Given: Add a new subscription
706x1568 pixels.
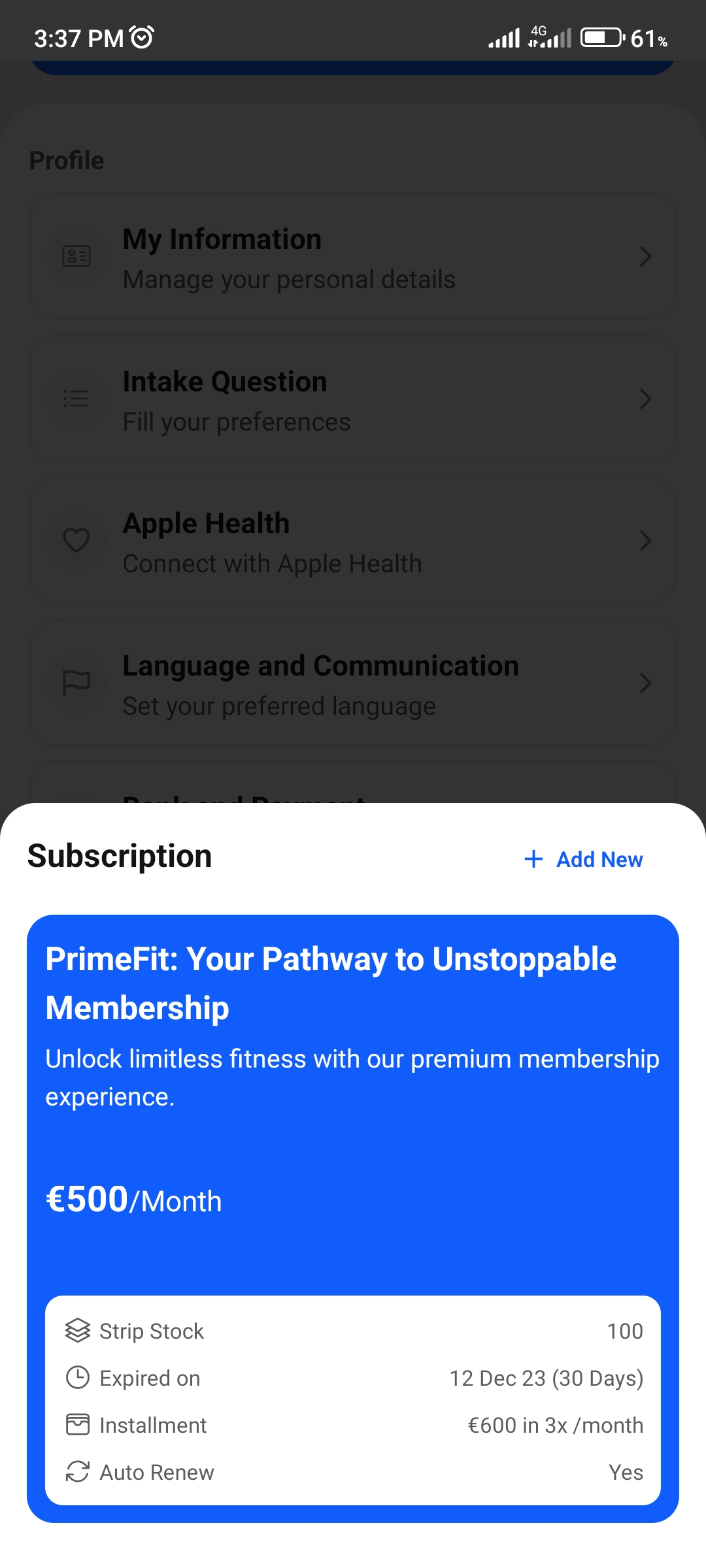Looking at the screenshot, I should pos(584,859).
